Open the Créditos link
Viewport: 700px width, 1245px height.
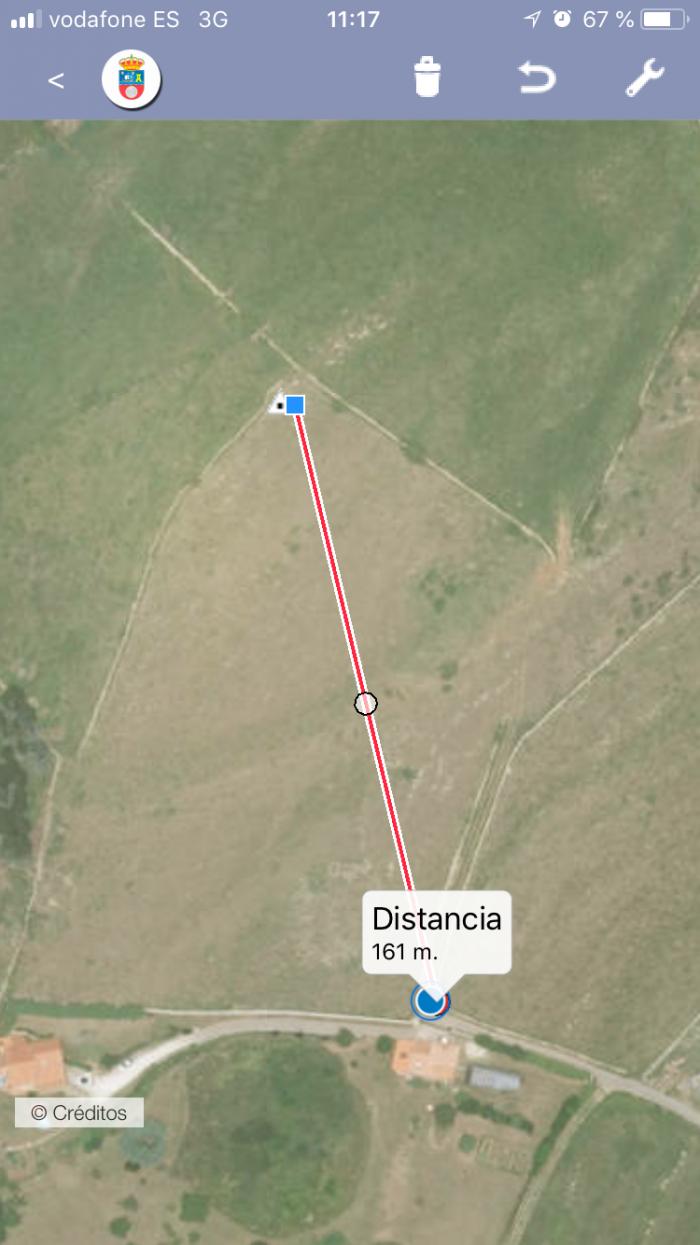tap(79, 1112)
